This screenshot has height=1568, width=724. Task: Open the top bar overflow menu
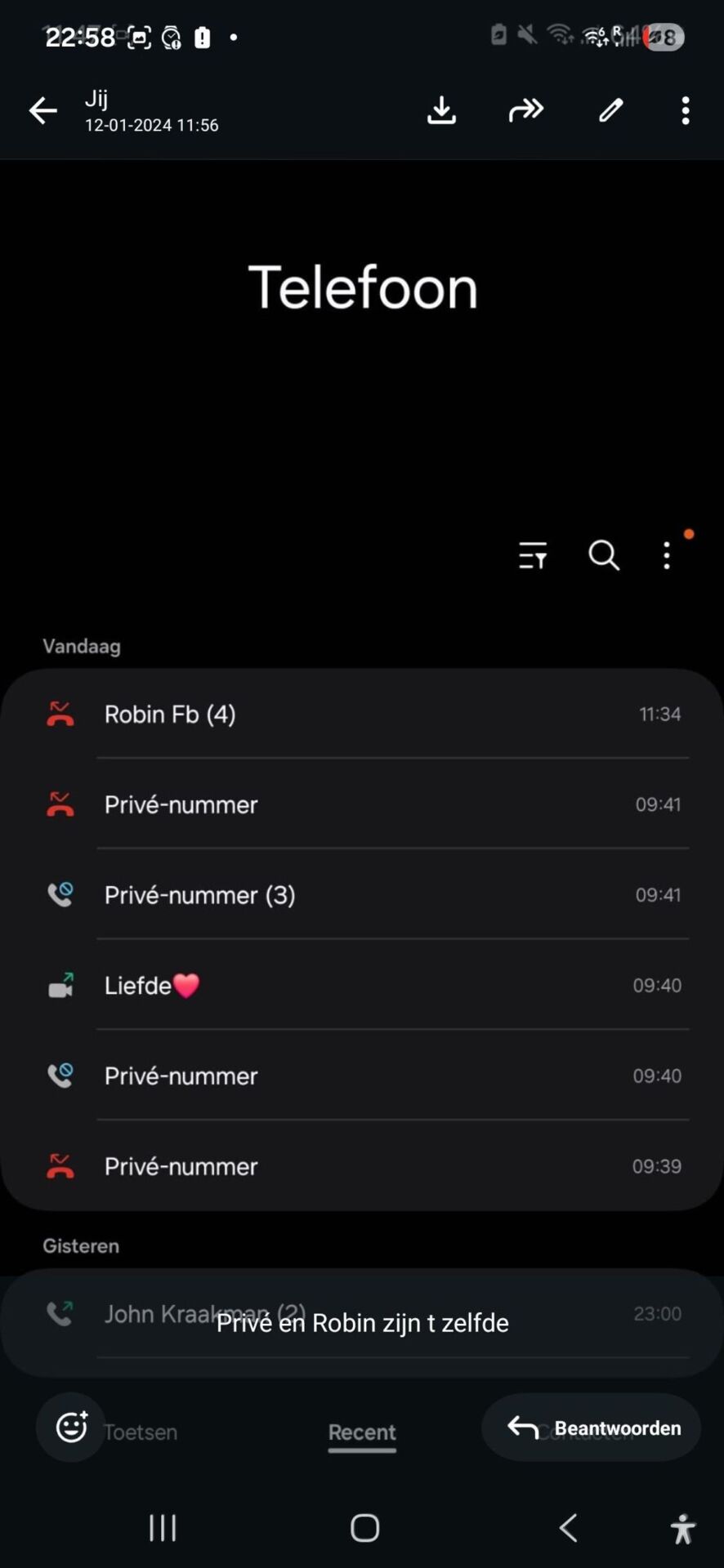(685, 110)
